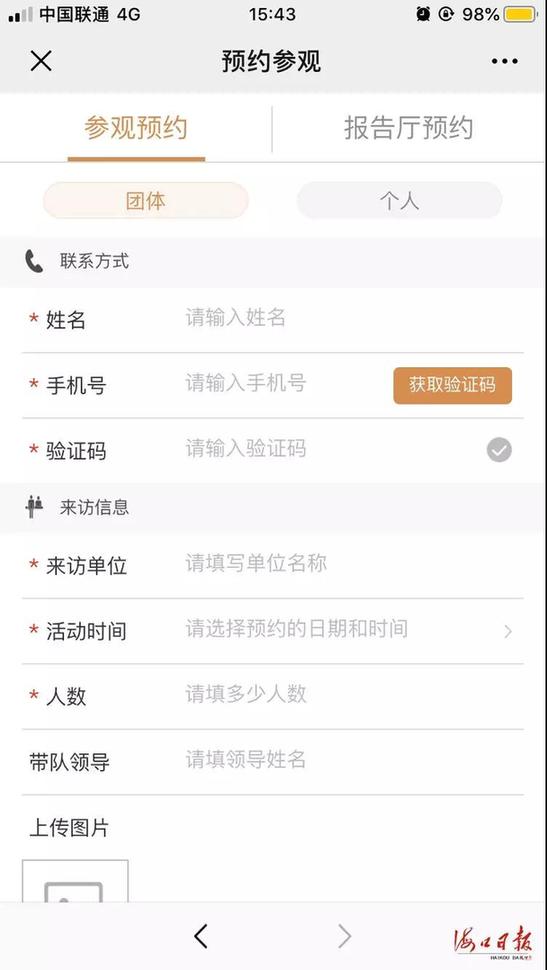The height and width of the screenshot is (970, 547).
Task: Select the 团体 option
Action: click(146, 200)
